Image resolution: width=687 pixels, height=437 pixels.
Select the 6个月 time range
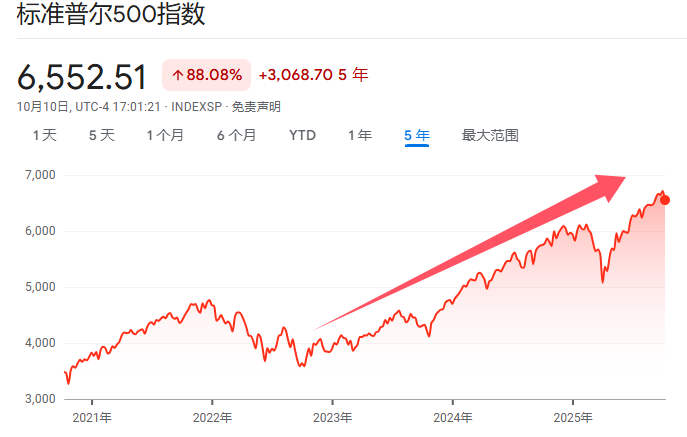[236, 135]
